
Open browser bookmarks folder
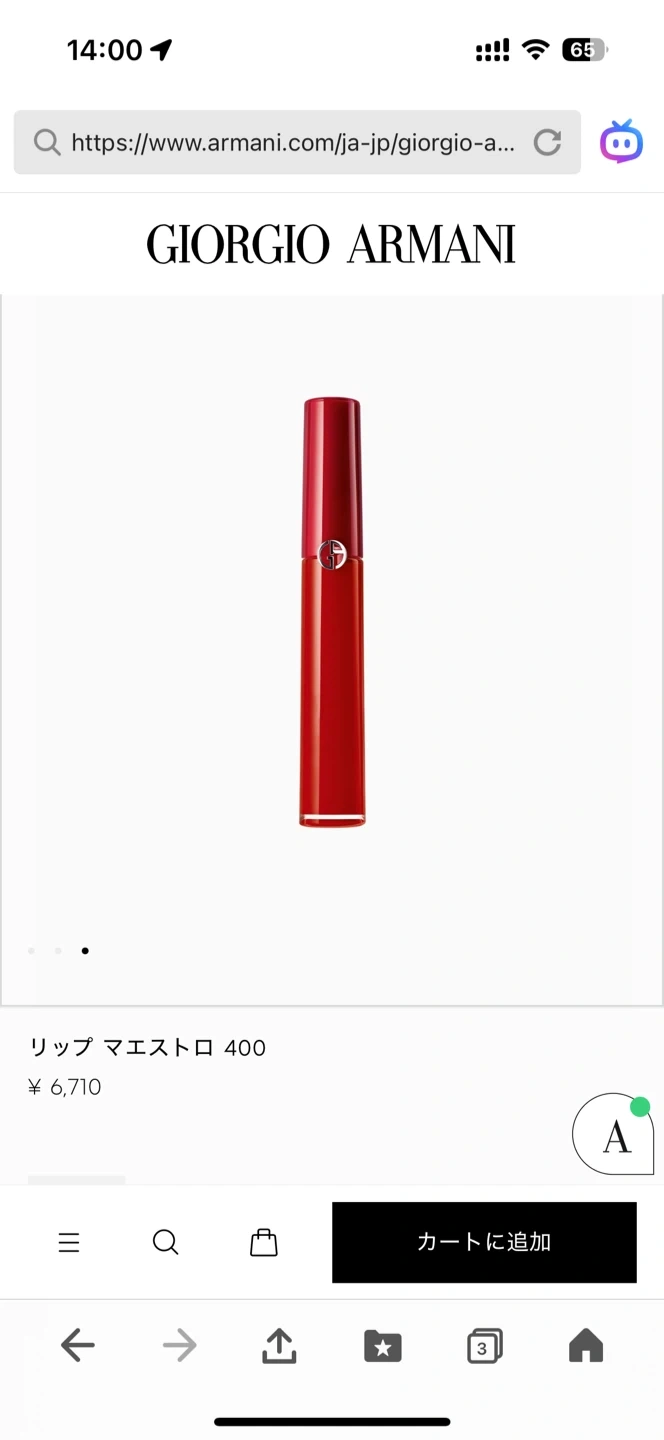tap(382, 1346)
